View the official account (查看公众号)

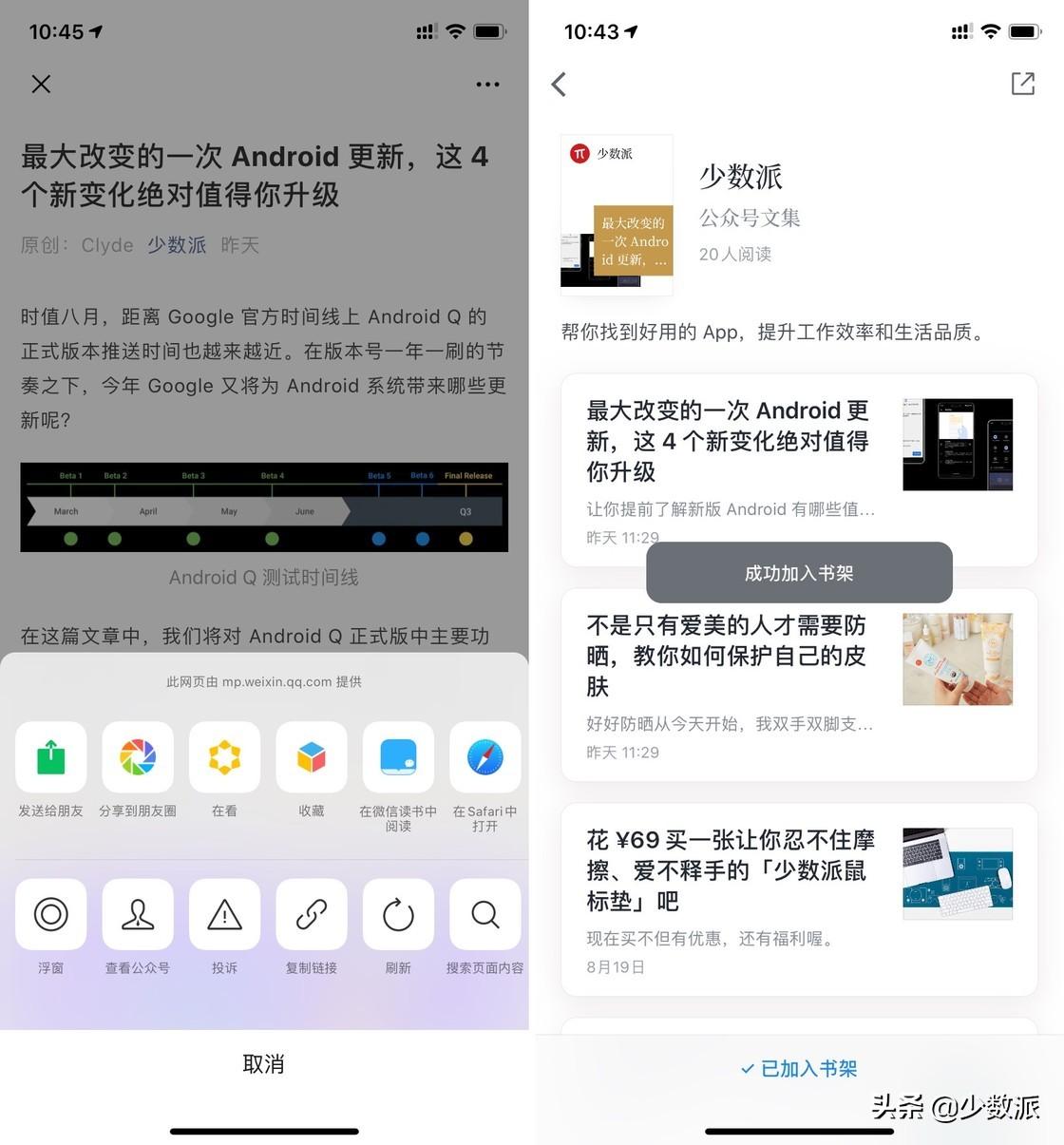pyautogui.click(x=138, y=914)
